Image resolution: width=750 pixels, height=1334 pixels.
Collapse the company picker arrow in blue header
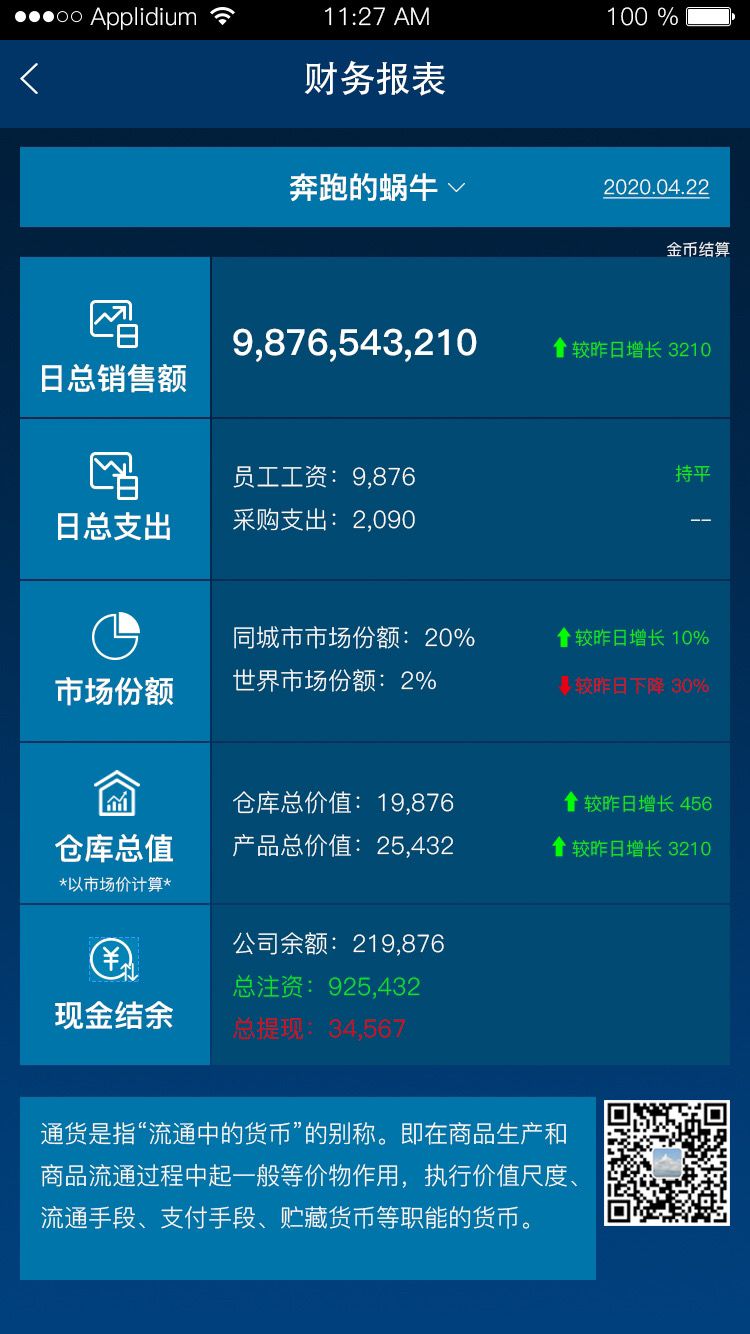[458, 188]
